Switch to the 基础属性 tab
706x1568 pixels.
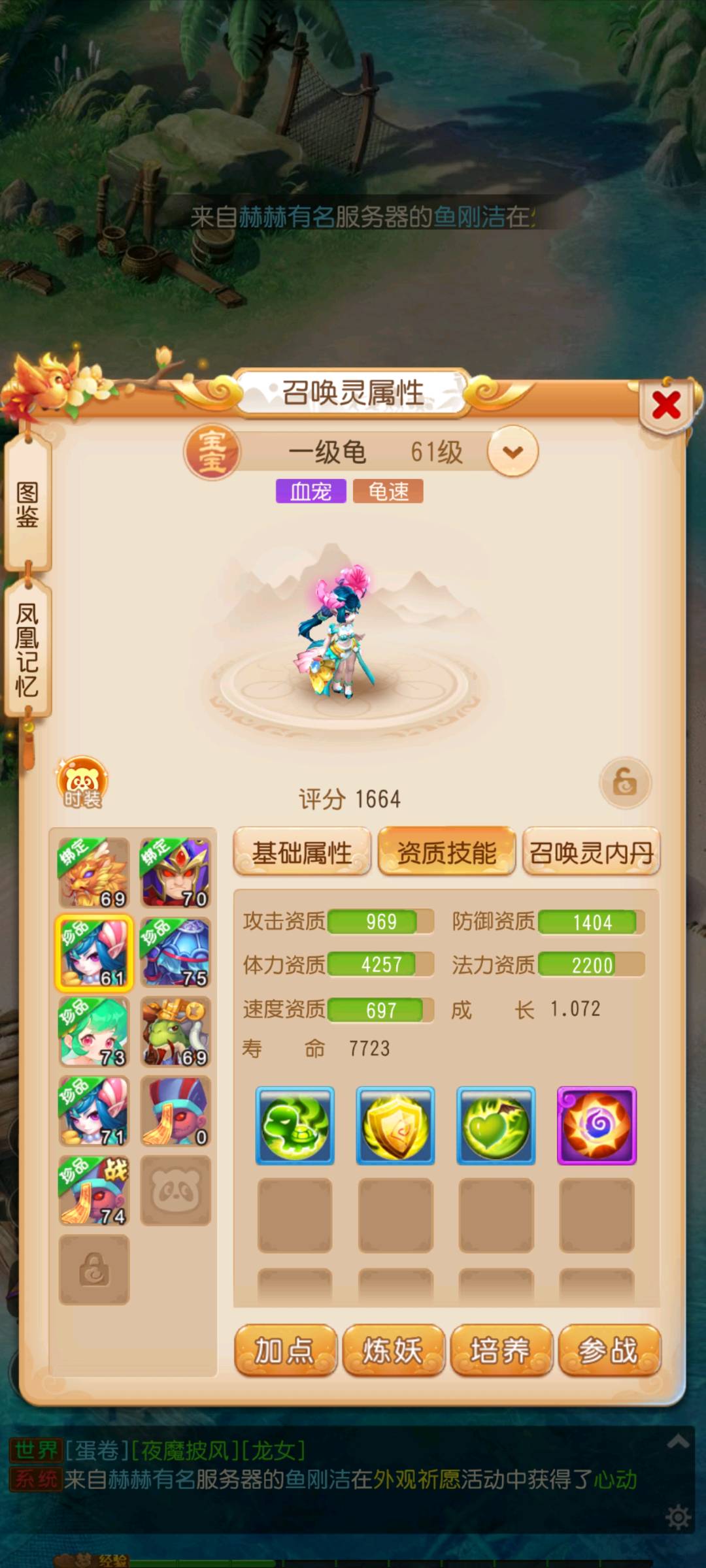[x=302, y=853]
